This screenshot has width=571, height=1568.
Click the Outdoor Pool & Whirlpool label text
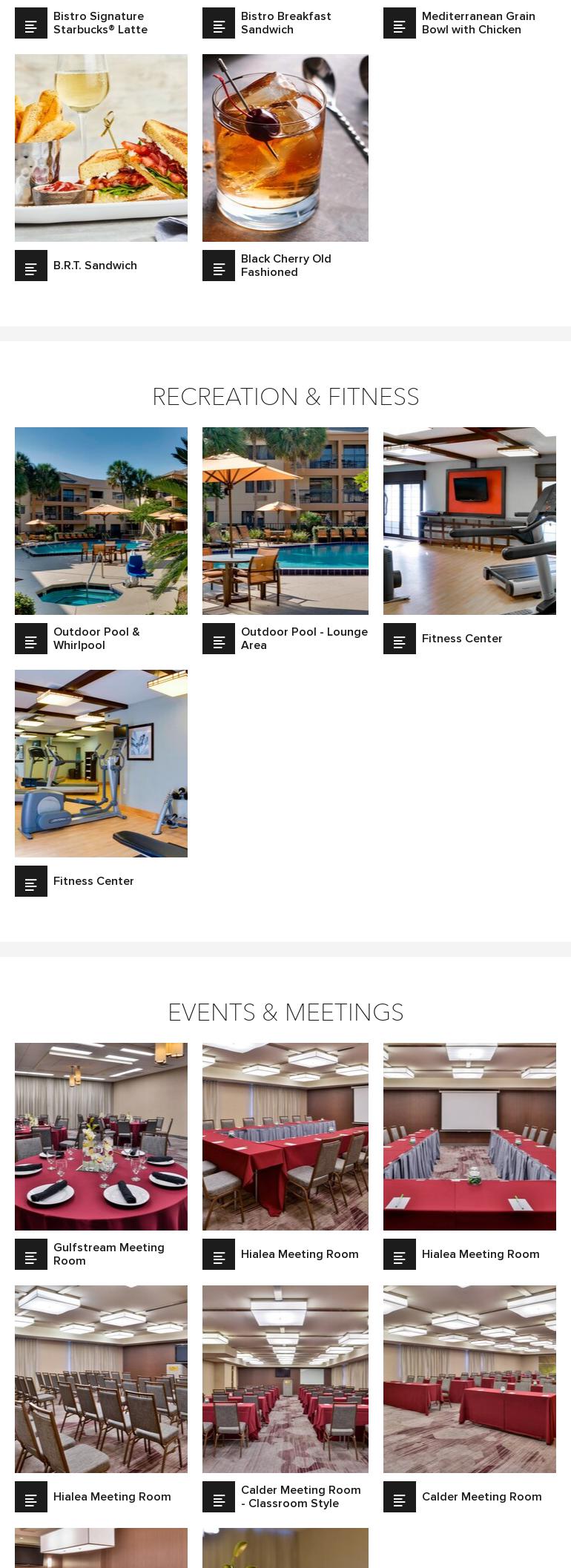[x=96, y=639]
